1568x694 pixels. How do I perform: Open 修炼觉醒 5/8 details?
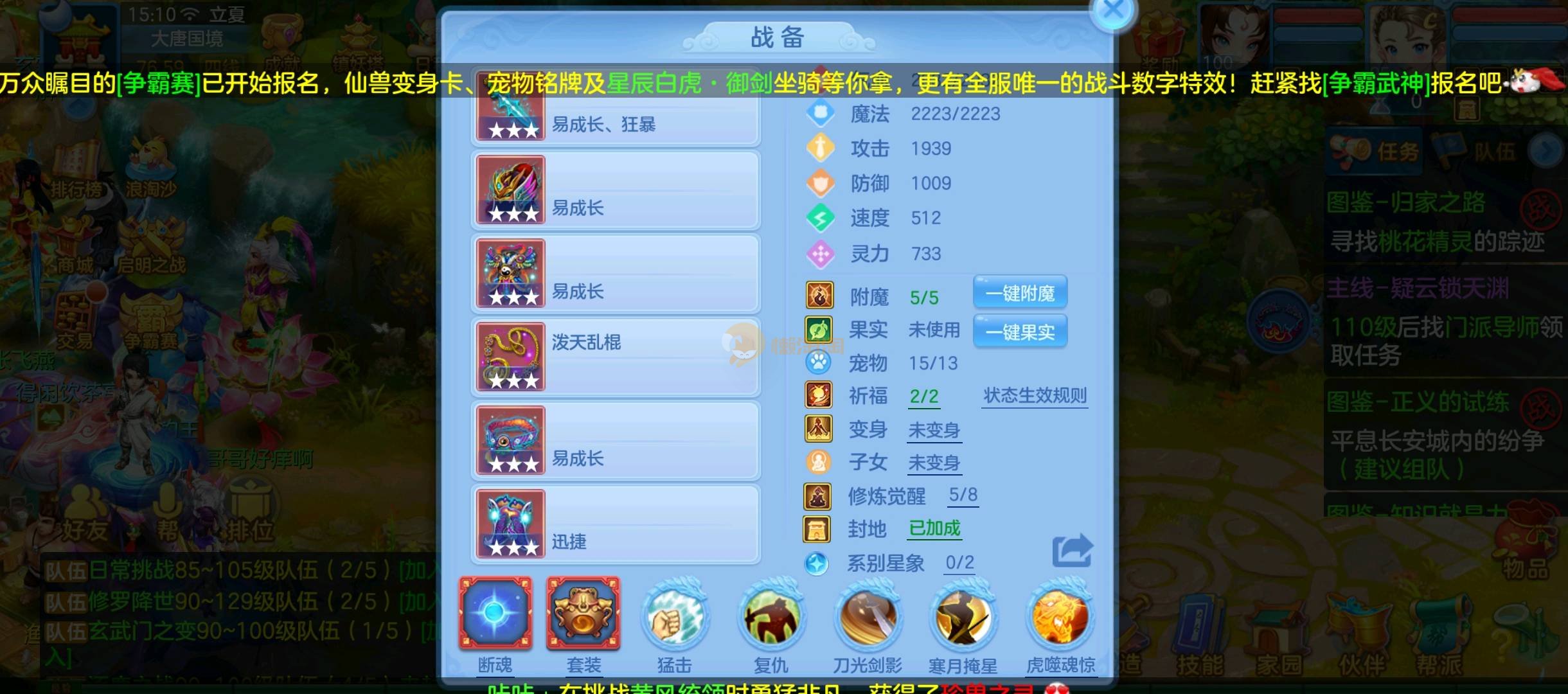[963, 495]
